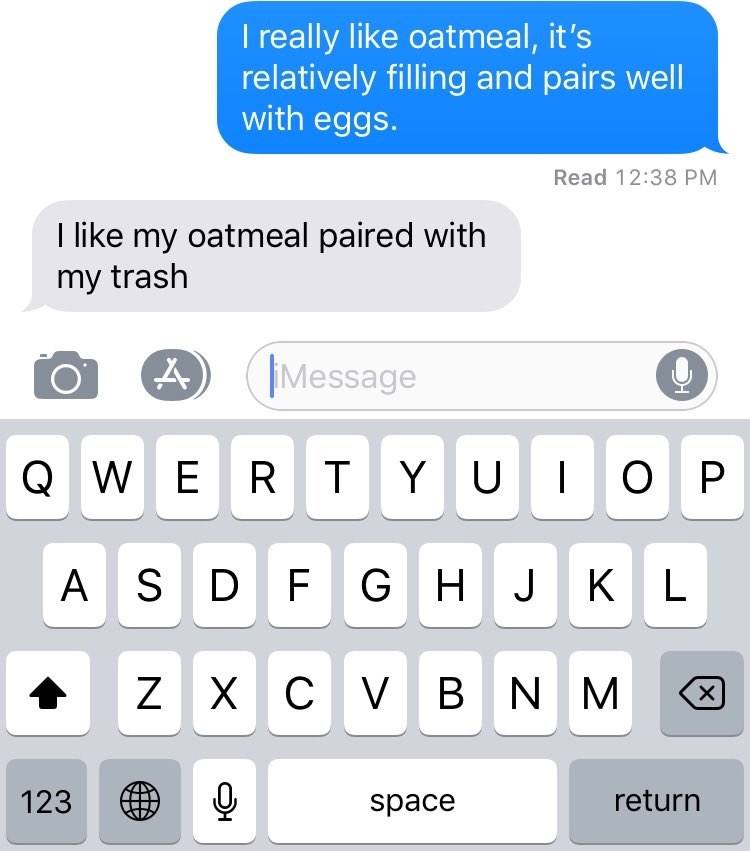Switch to the 123 number keyboard
Image resolution: width=750 pixels, height=851 pixels.
pos(46,801)
